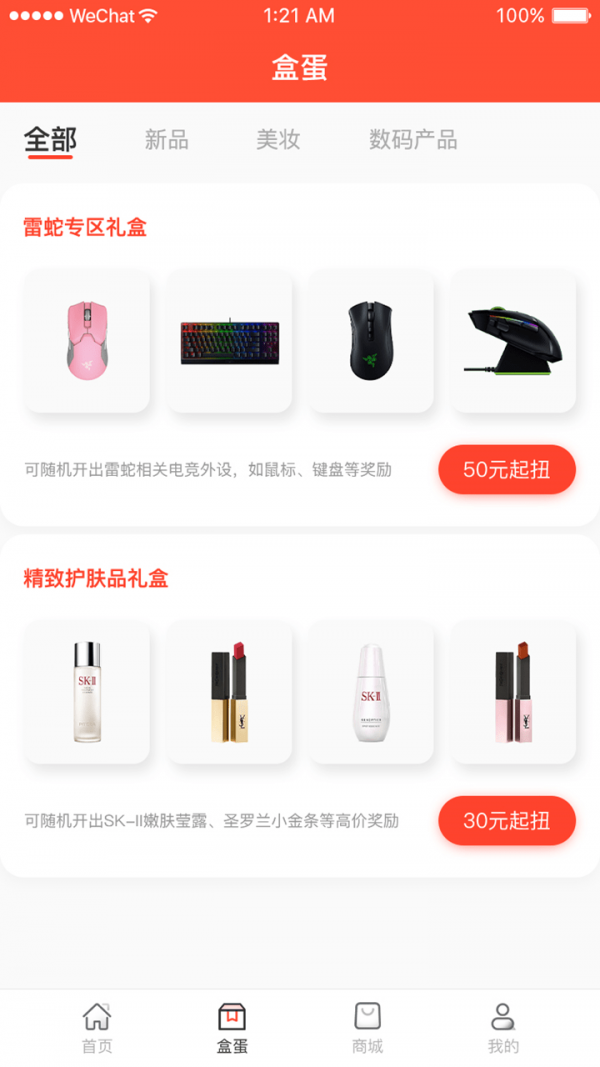Open the black Razer mouse tile
Viewport: 600px width, 1067px height.
coord(371,341)
